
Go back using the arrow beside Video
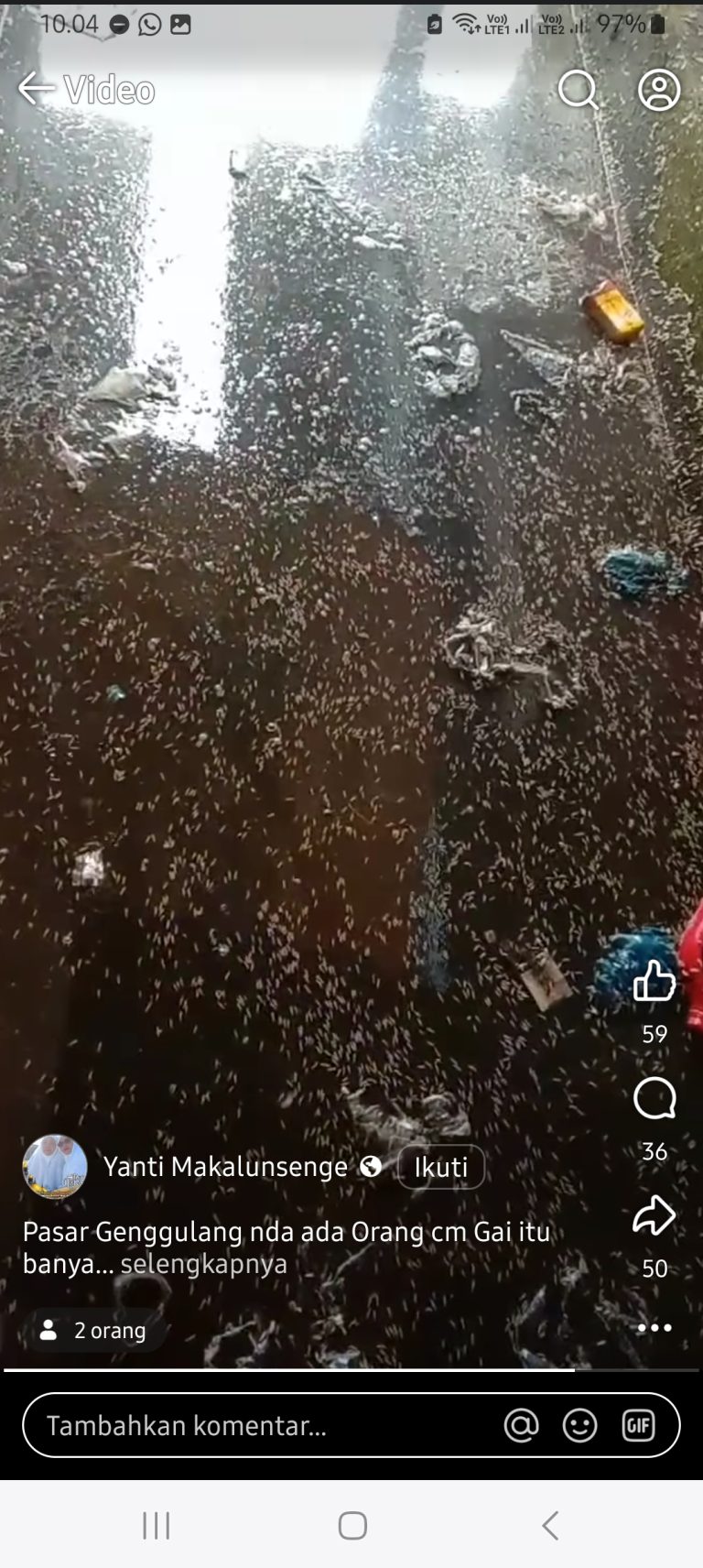point(37,89)
